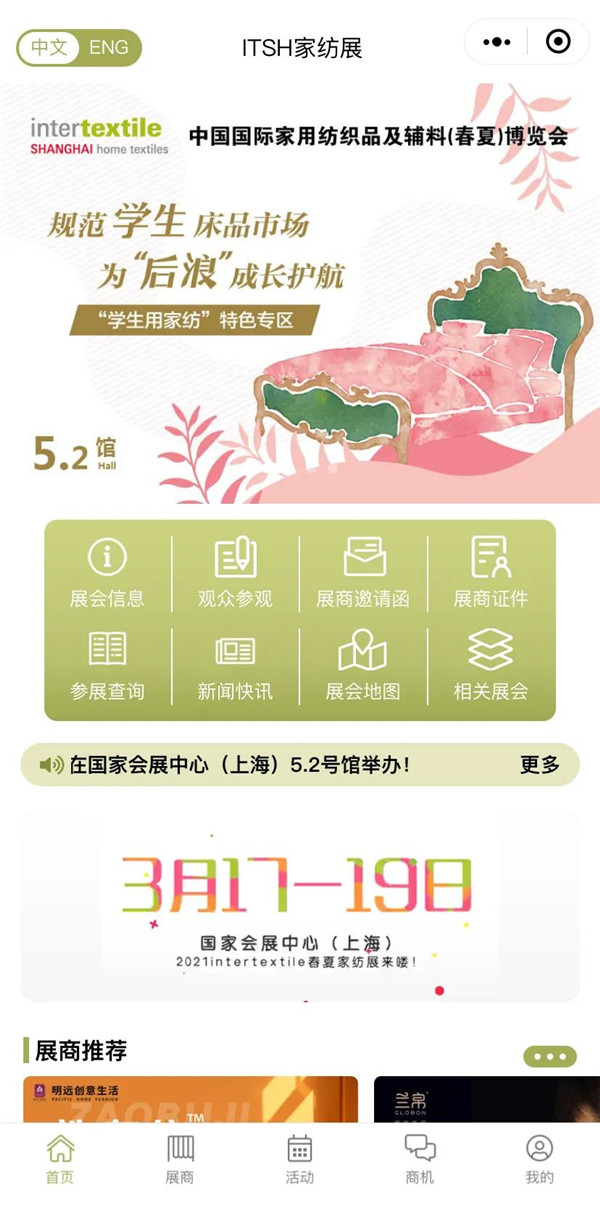Switch to the 活动 tab

(300, 1160)
